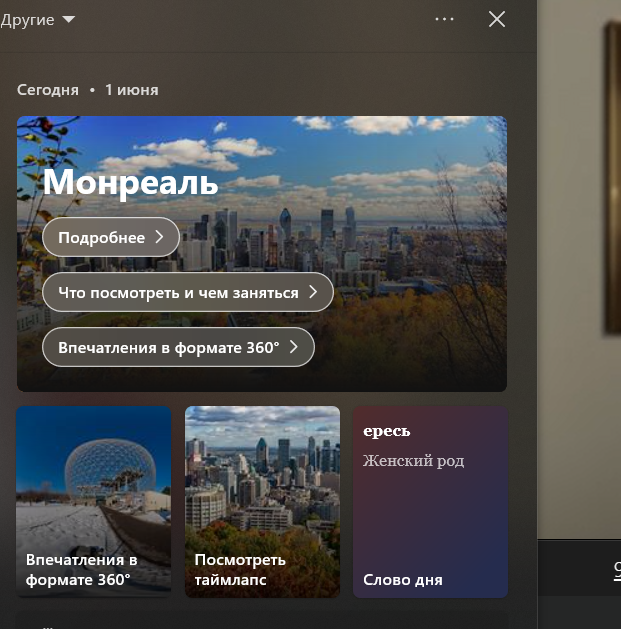Open the three-dot more options menu

[x=445, y=19]
